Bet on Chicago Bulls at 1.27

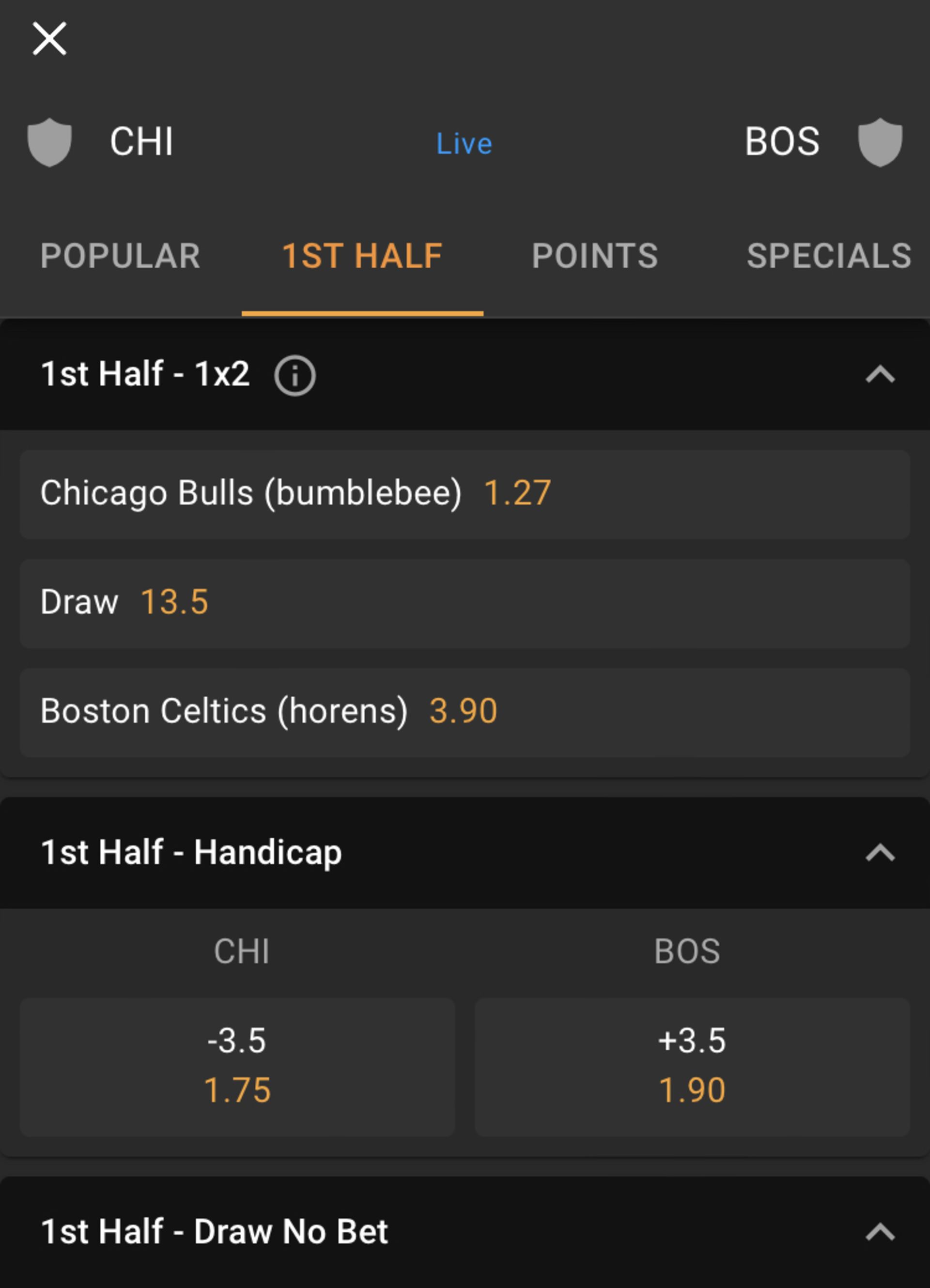pyautogui.click(x=465, y=493)
